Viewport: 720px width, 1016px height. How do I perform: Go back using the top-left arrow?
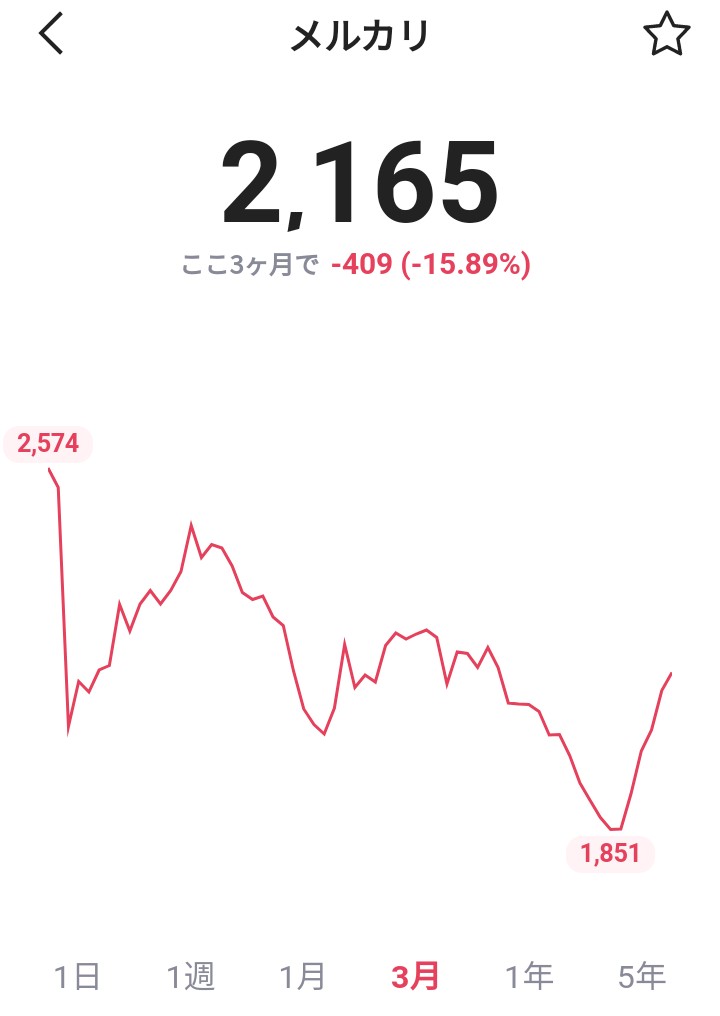[x=51, y=34]
